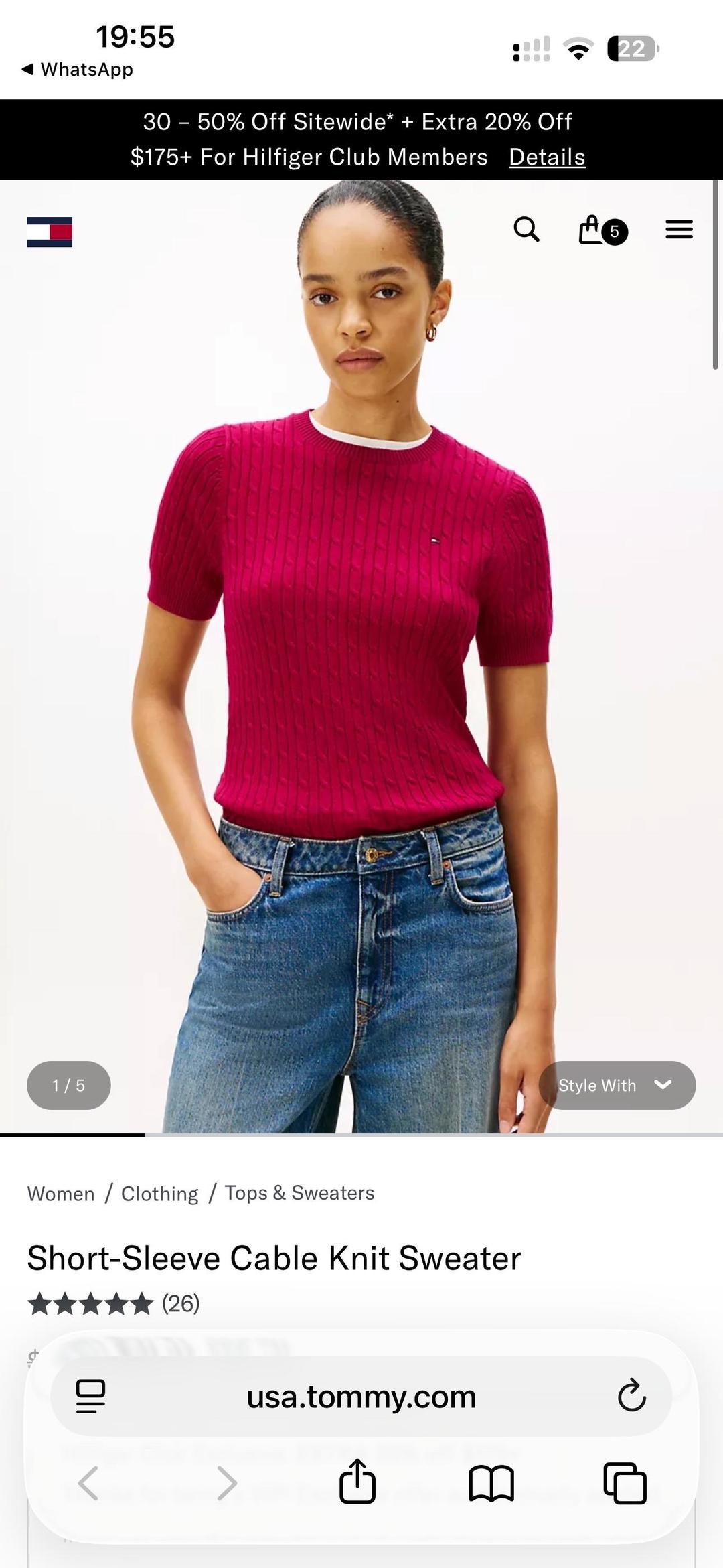Viewport: 723px width, 1568px height.
Task: View shopping bag with 5 items
Action: pos(602,230)
